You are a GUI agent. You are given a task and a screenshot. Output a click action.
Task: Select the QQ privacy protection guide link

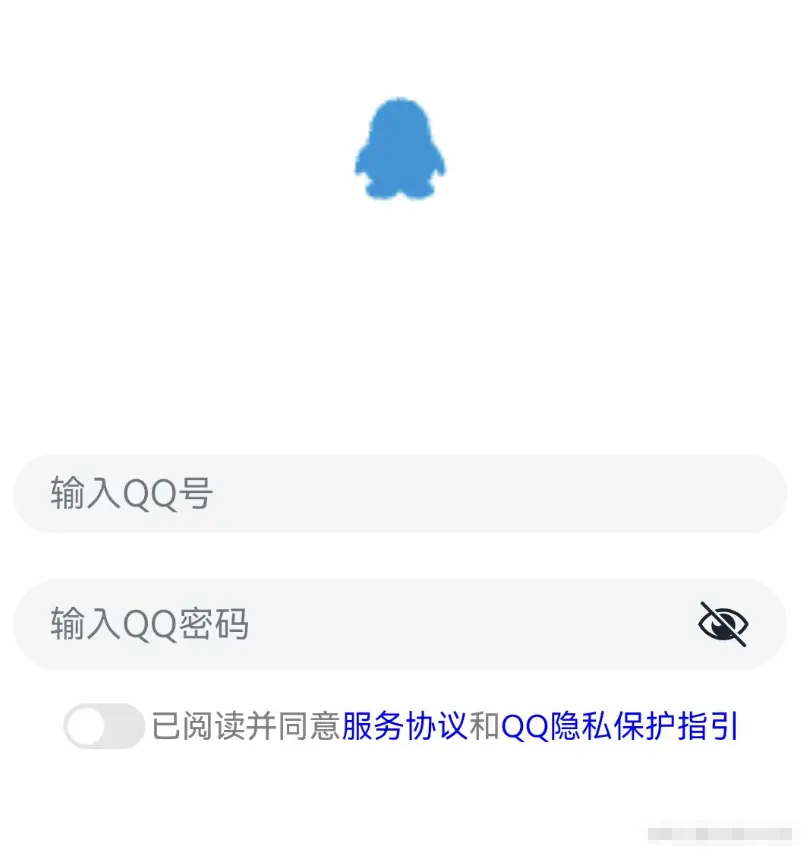tap(622, 729)
